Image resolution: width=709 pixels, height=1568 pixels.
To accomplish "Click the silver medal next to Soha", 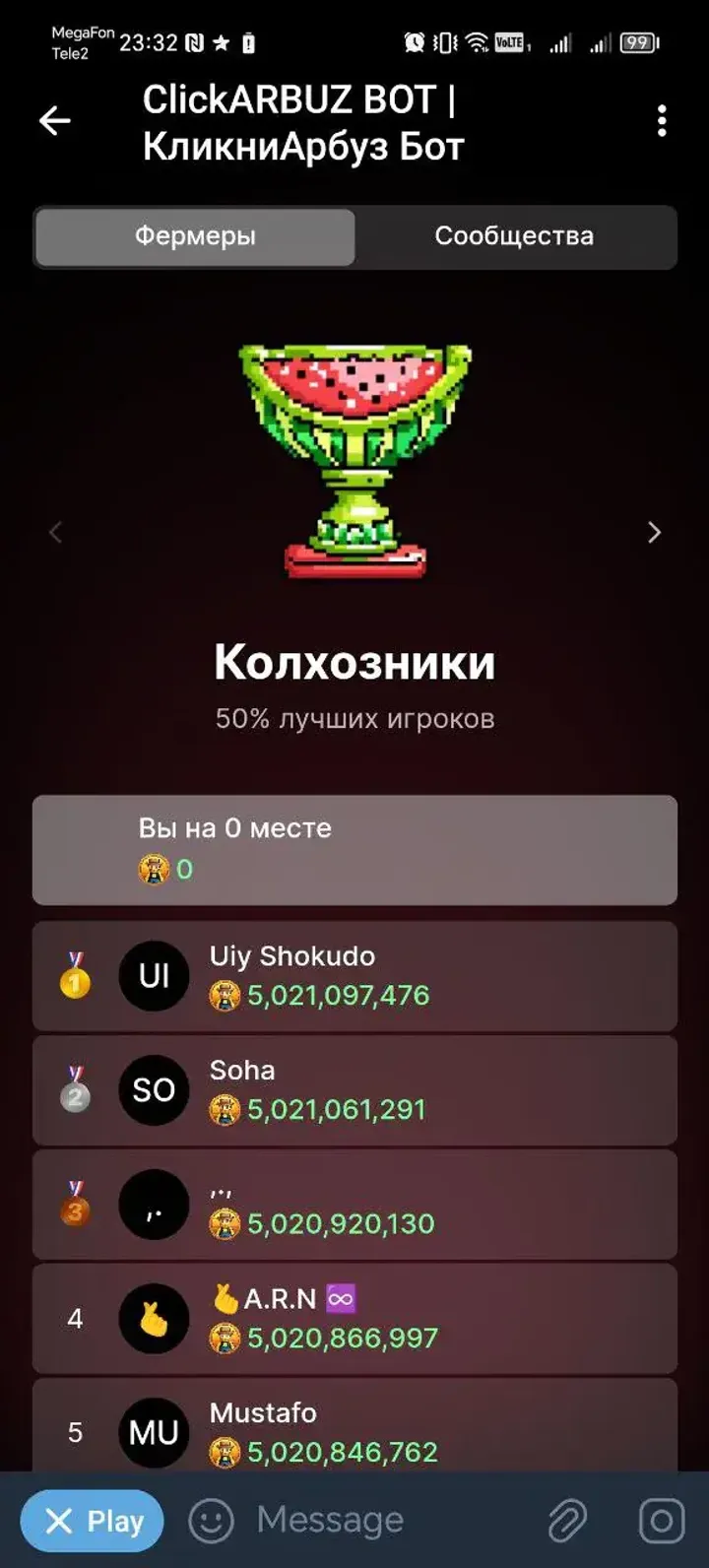I will 74,1090.
